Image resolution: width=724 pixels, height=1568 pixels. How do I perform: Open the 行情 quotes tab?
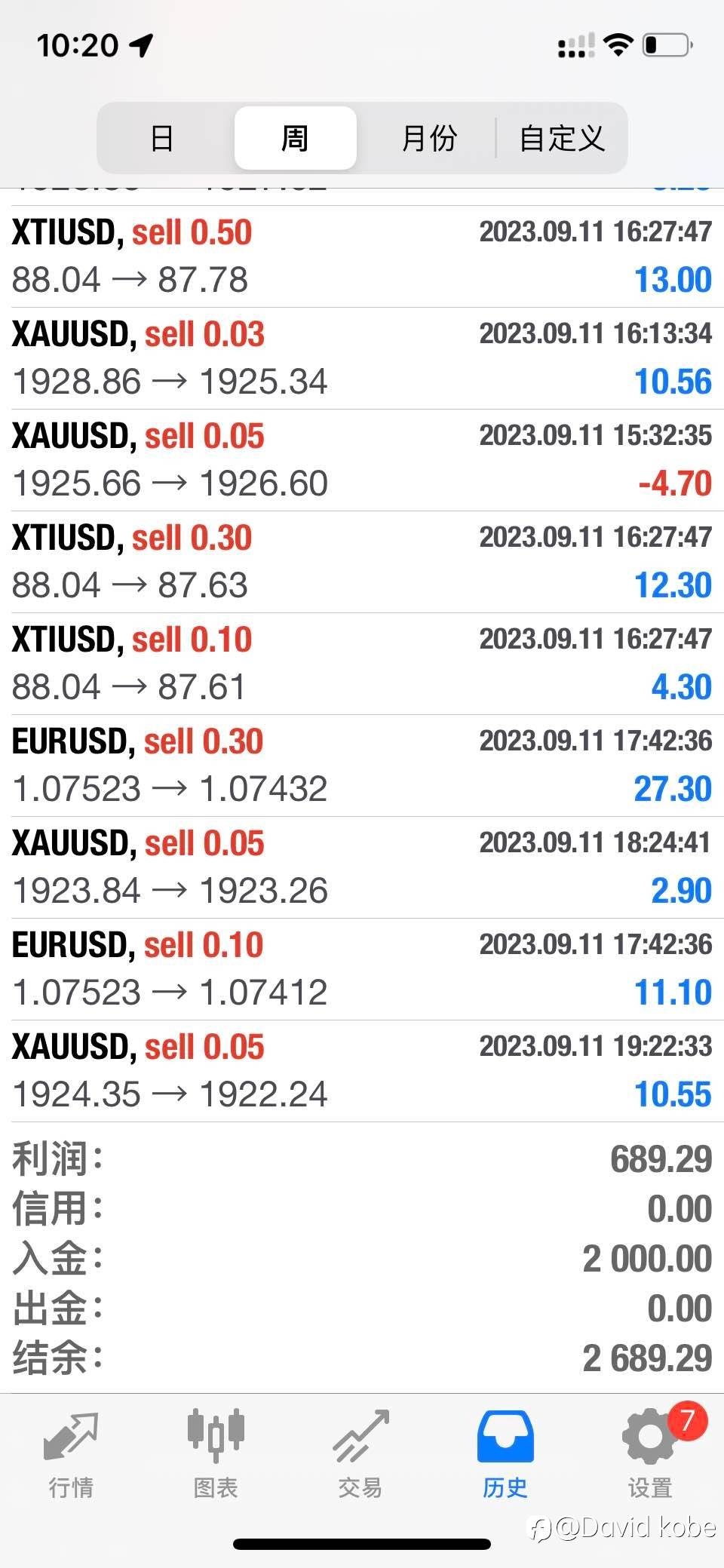(x=71, y=1456)
